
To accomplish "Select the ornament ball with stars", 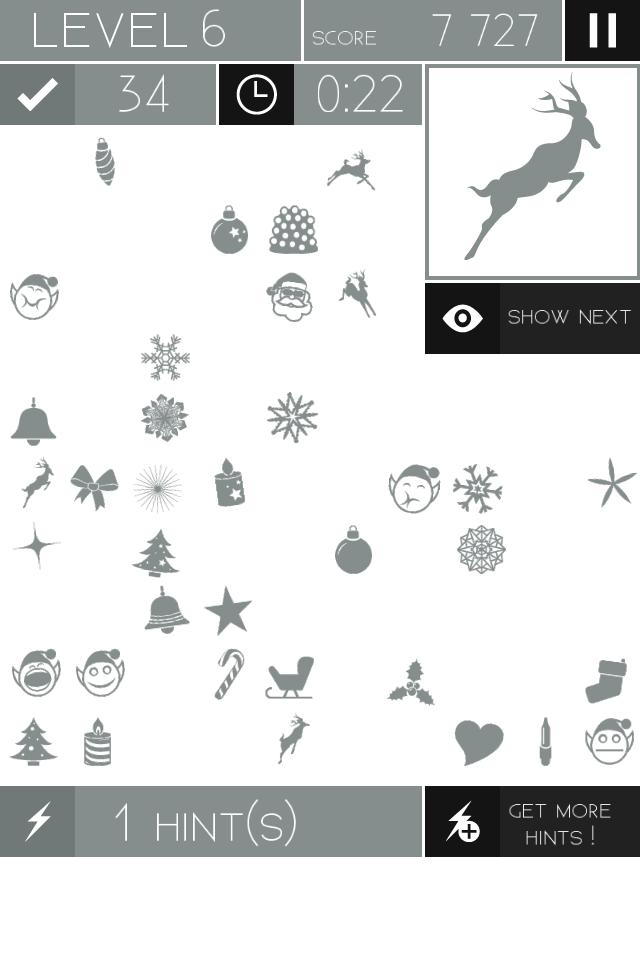I will pos(229,231).
